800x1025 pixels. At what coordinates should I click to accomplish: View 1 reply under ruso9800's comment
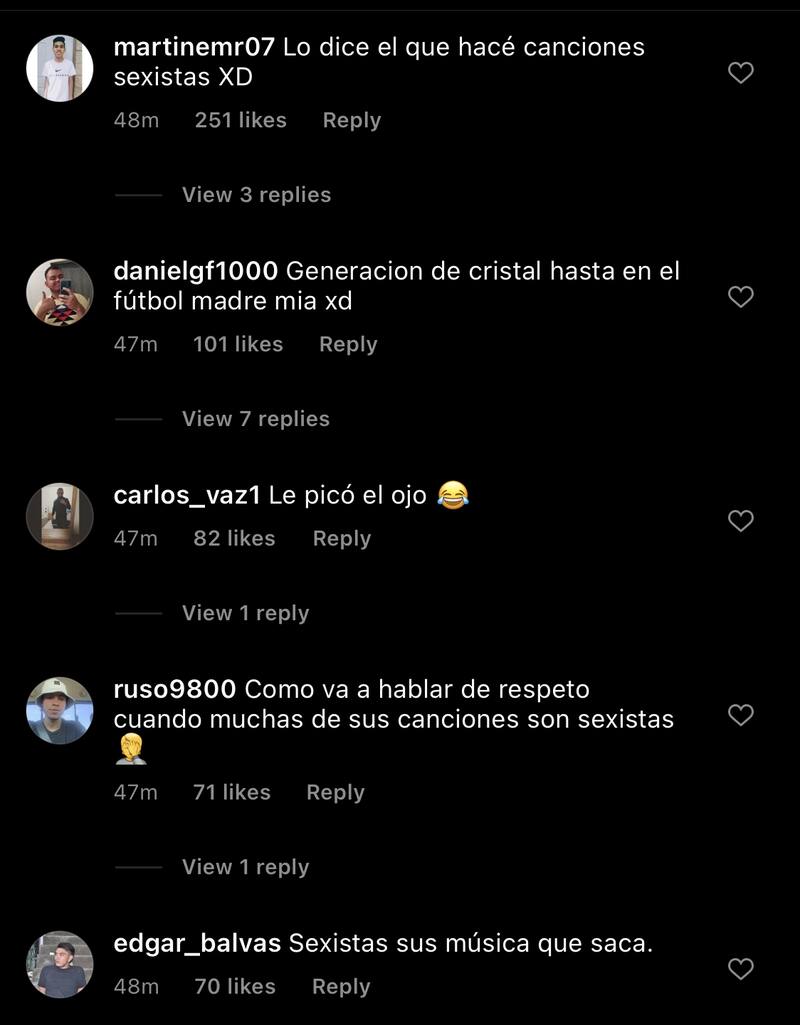[245, 867]
